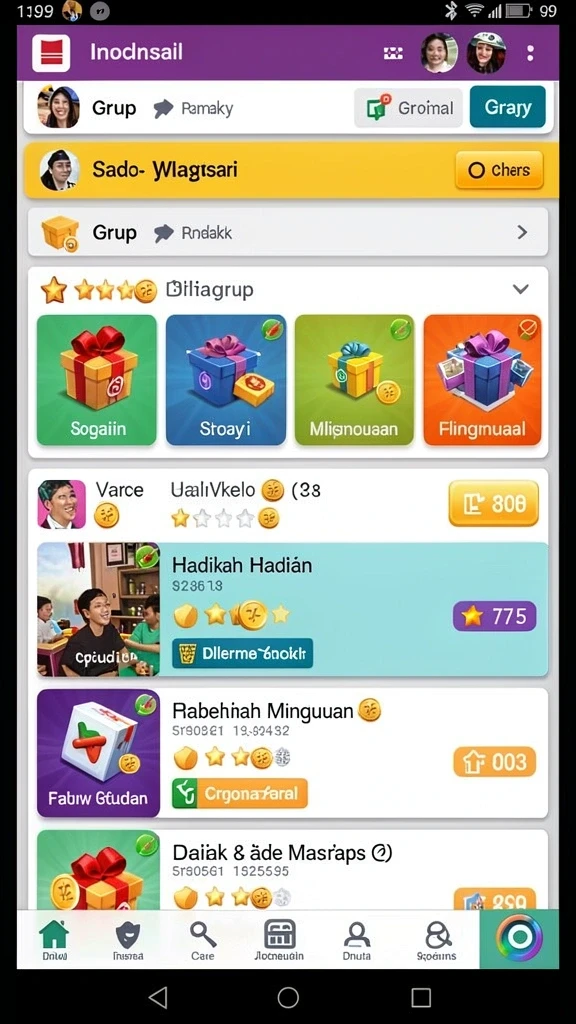Tap the Groimal button
Image resolution: width=576 pixels, height=1024 pixels.
coord(408,108)
